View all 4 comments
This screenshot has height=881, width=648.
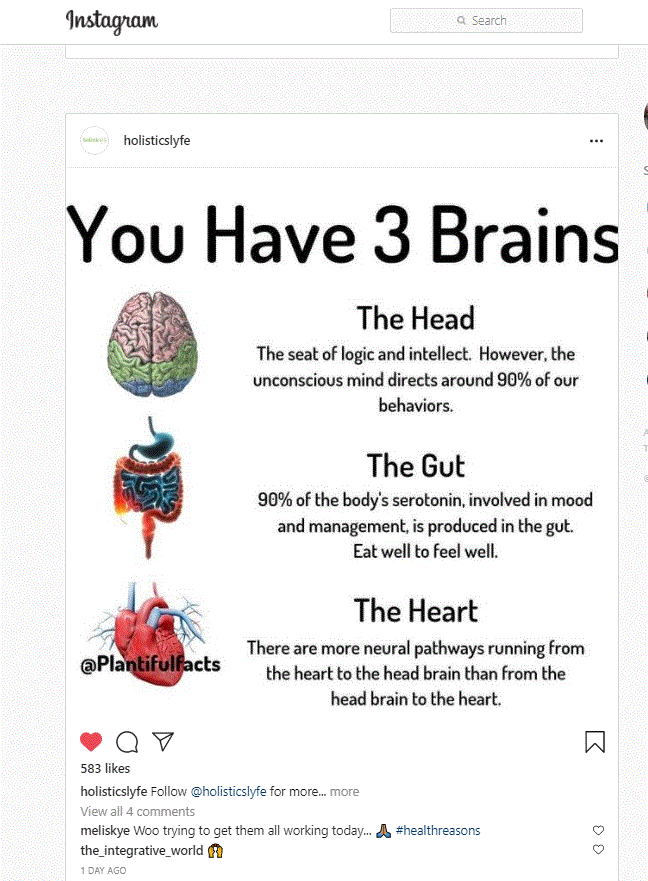(137, 811)
